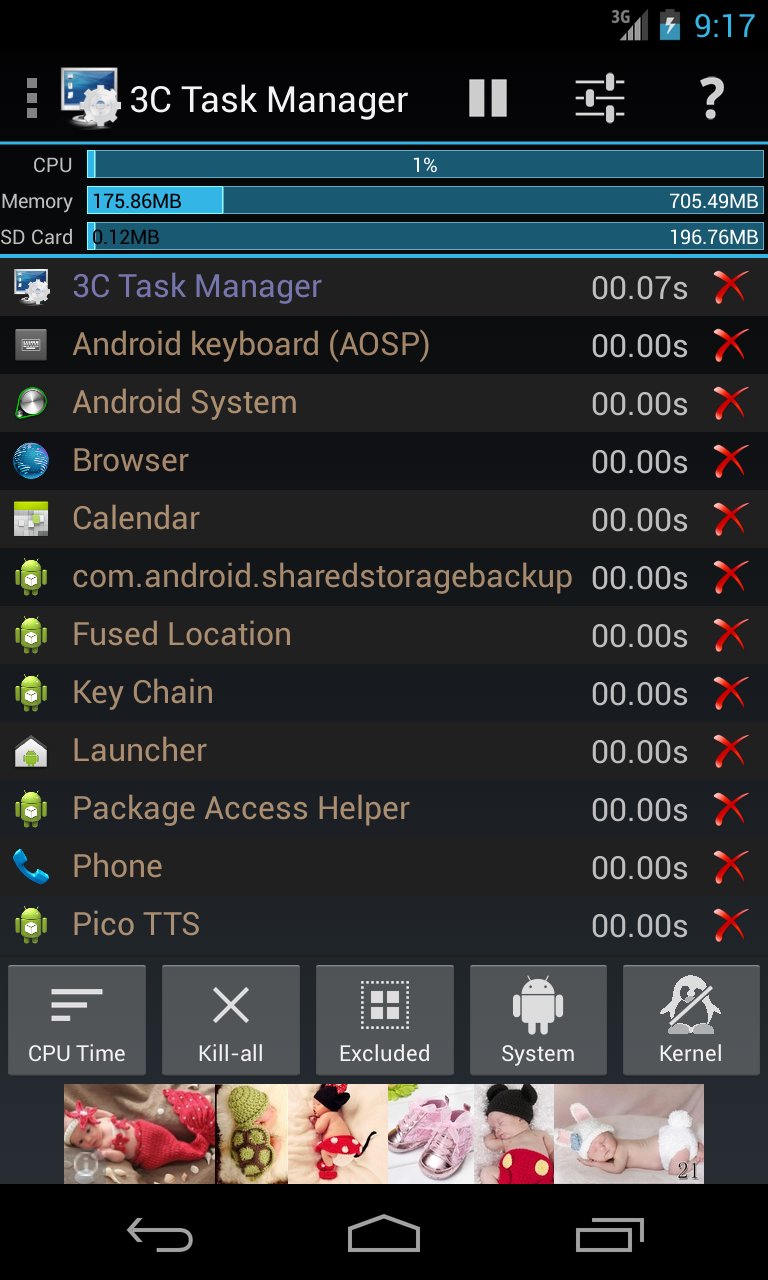768x1280 pixels.
Task: Pause monitoring with the pause icon
Action: coord(488,98)
